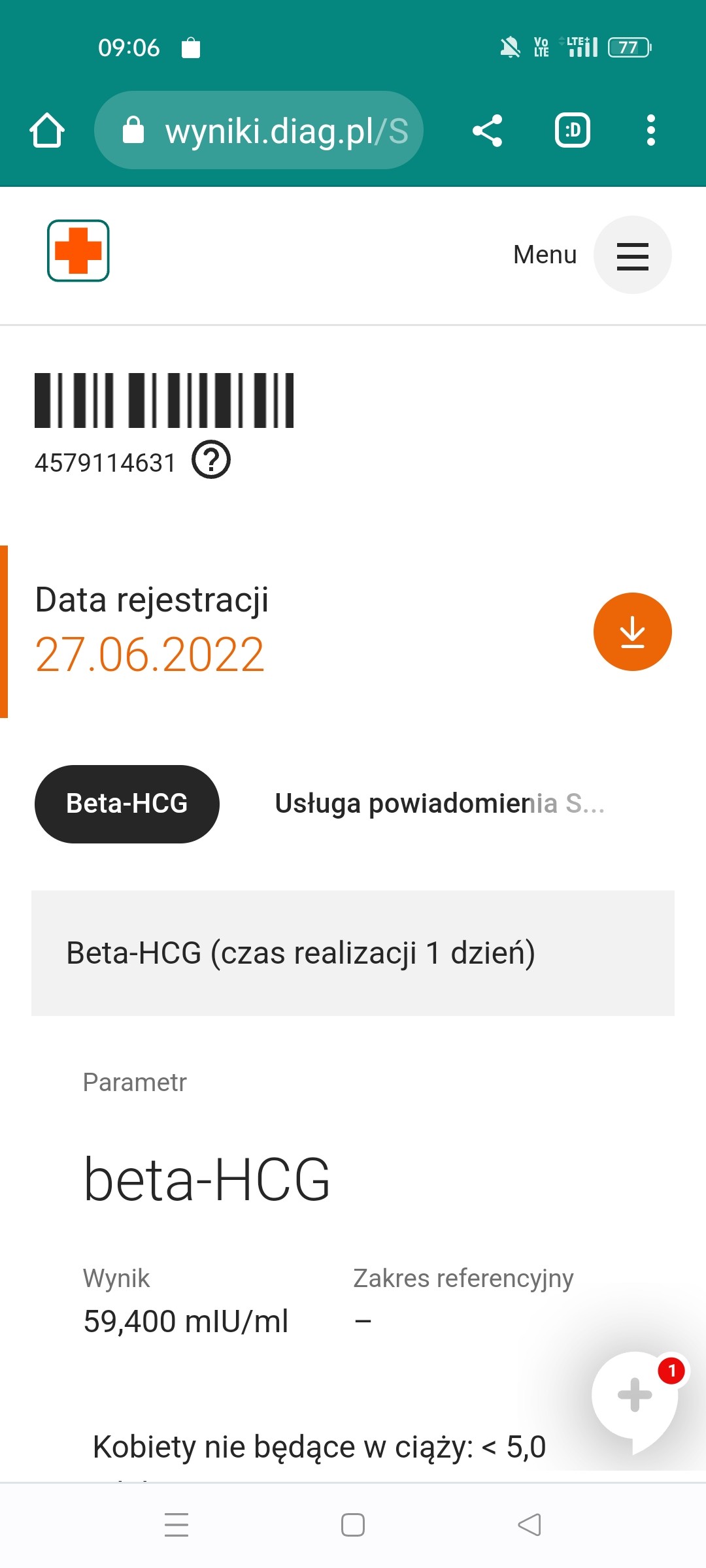
Task: Go back with the system back button
Action: point(529,1525)
